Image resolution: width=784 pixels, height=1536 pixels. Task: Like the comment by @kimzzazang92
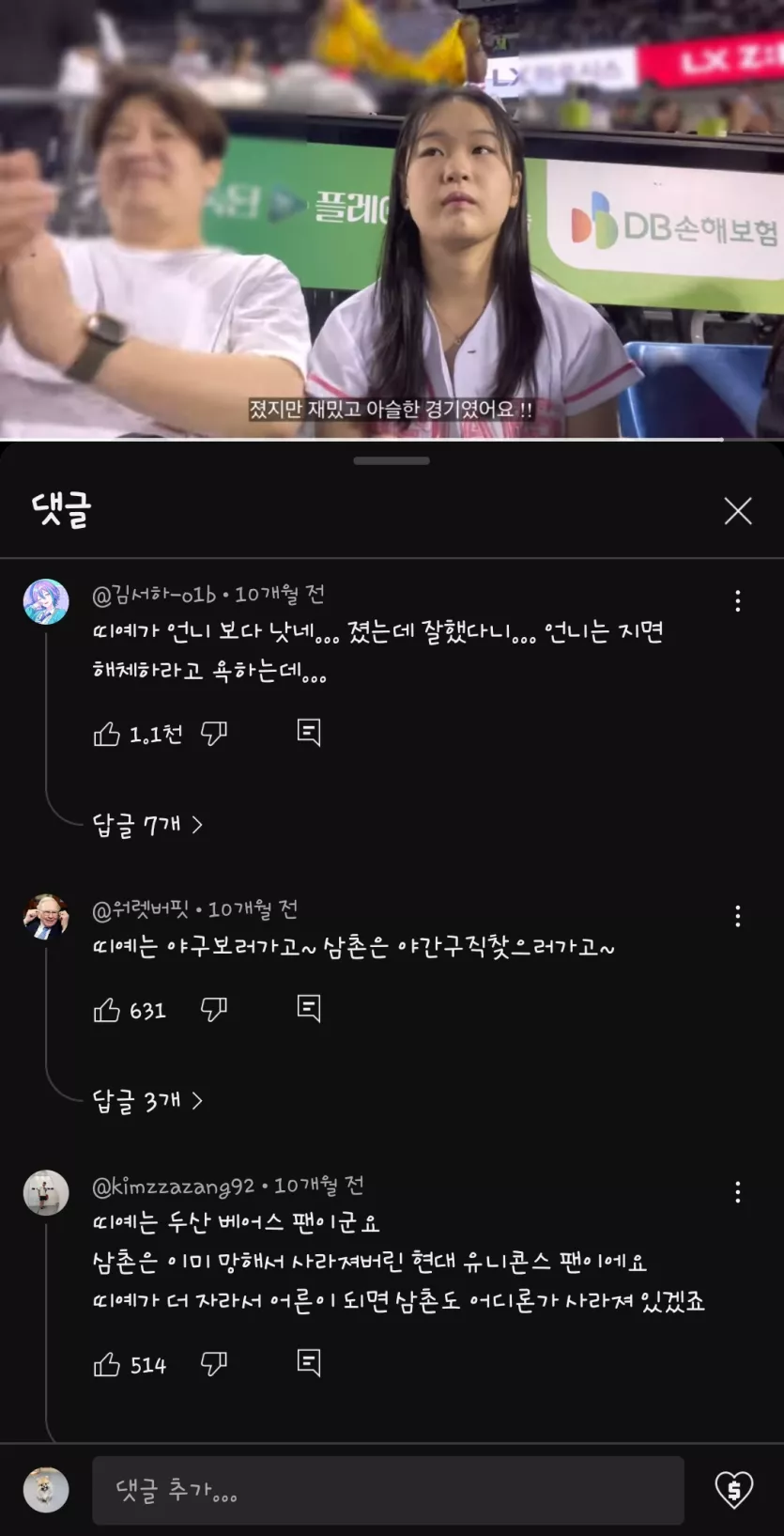coord(107,1364)
